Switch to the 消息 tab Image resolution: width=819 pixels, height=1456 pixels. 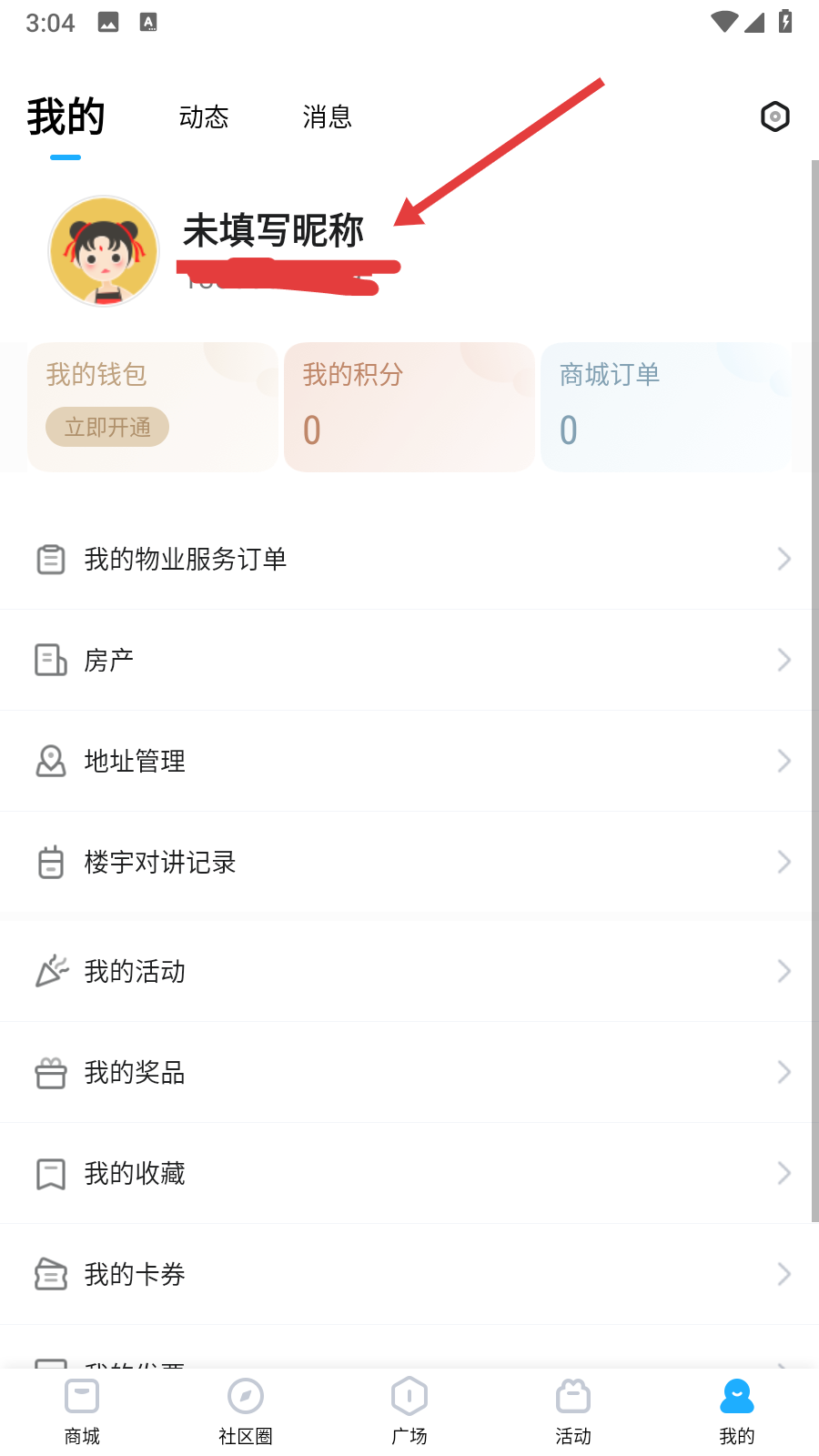[327, 117]
